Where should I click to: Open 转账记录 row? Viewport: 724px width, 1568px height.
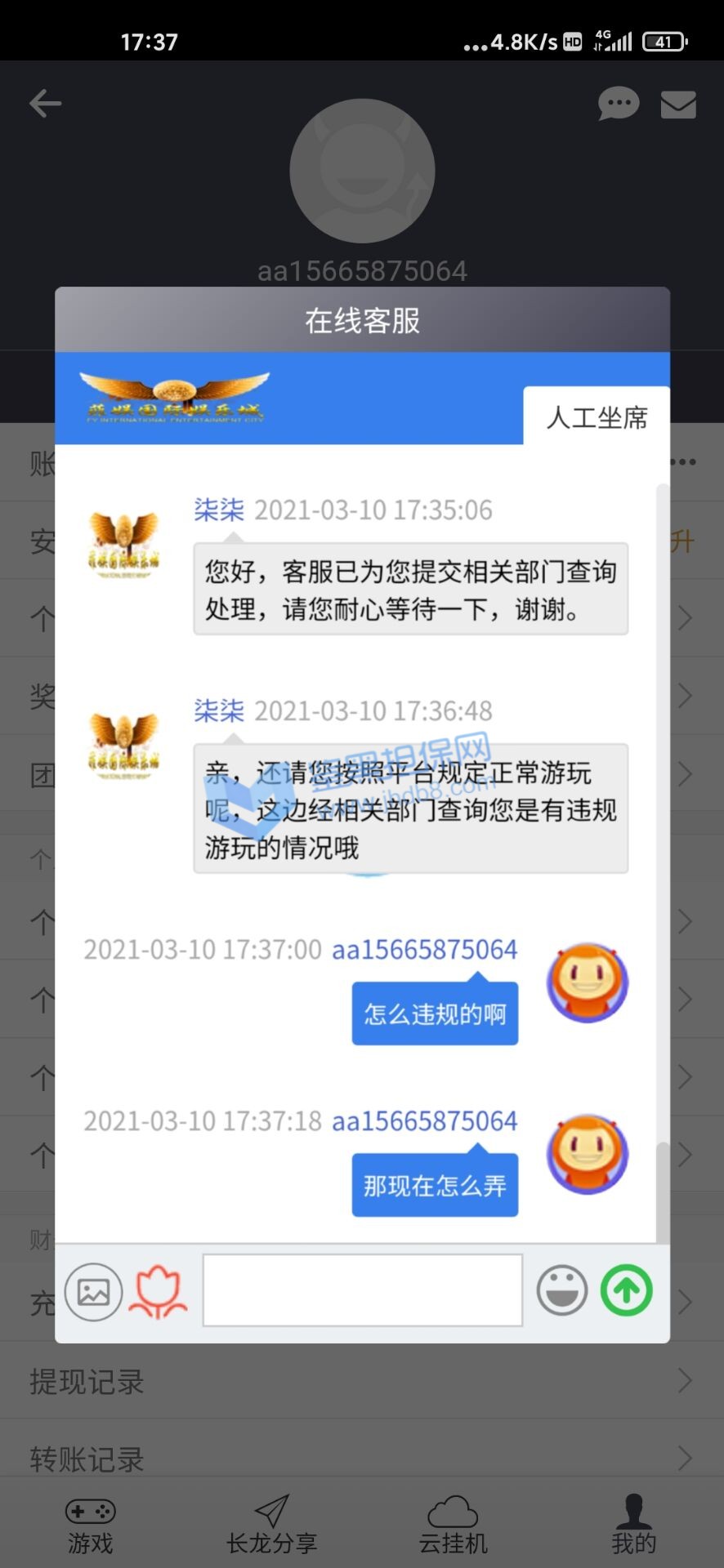362,1459
